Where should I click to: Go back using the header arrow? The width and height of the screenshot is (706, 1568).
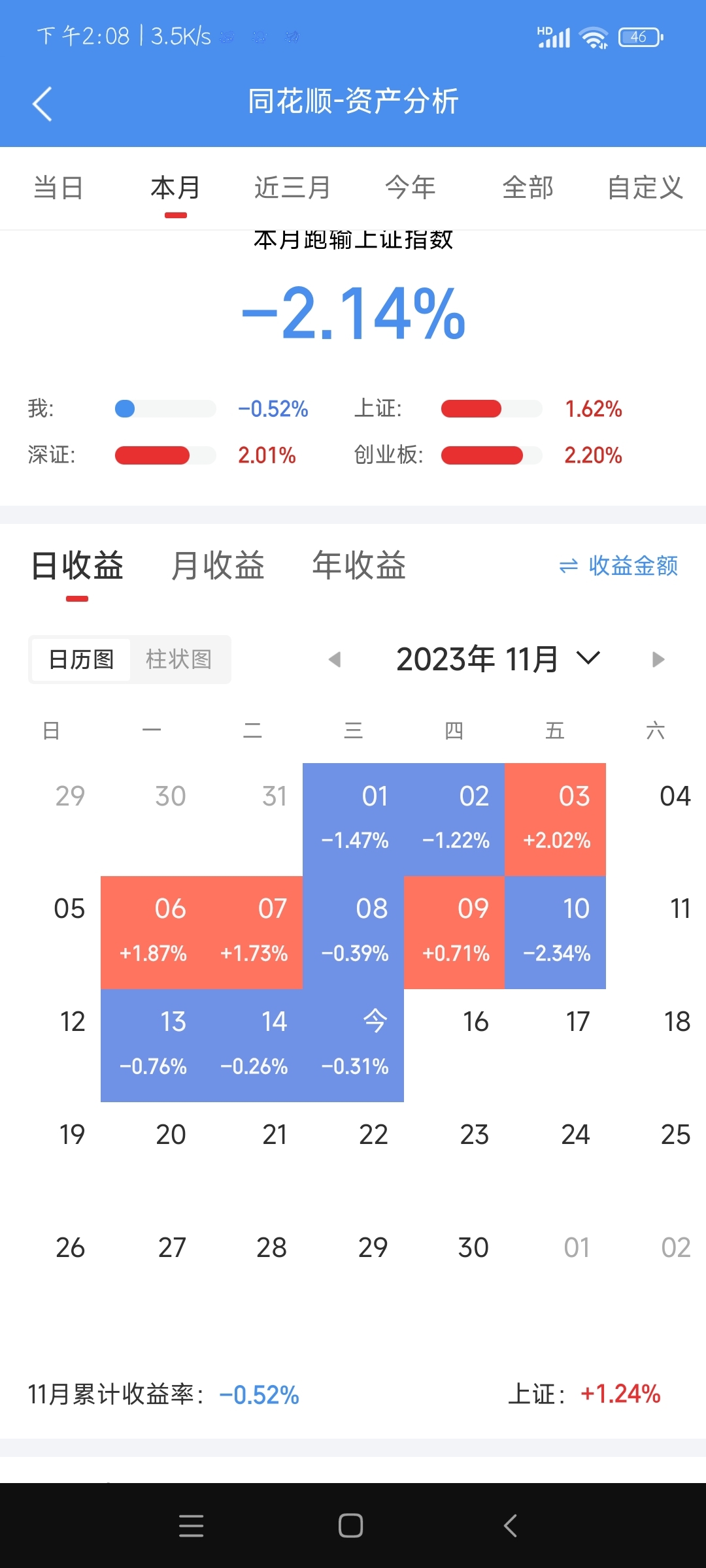pos(42,104)
